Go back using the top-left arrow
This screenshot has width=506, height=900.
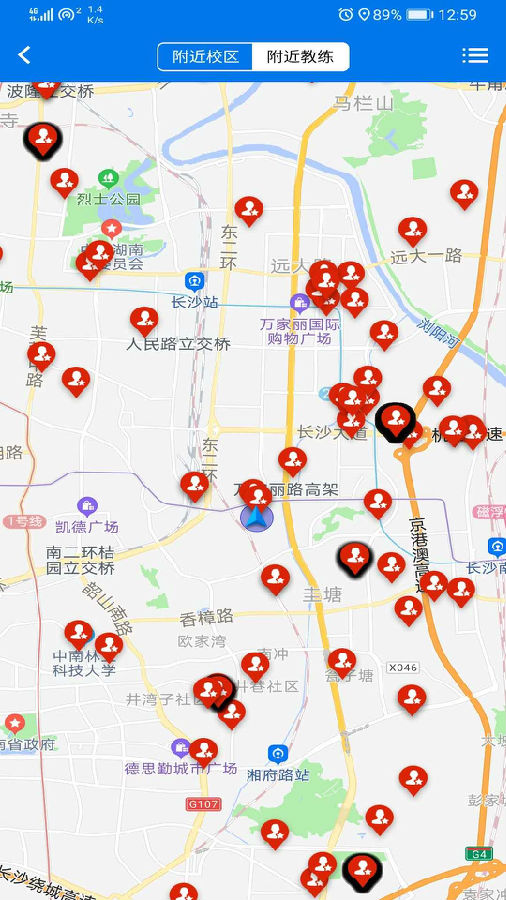[24, 56]
